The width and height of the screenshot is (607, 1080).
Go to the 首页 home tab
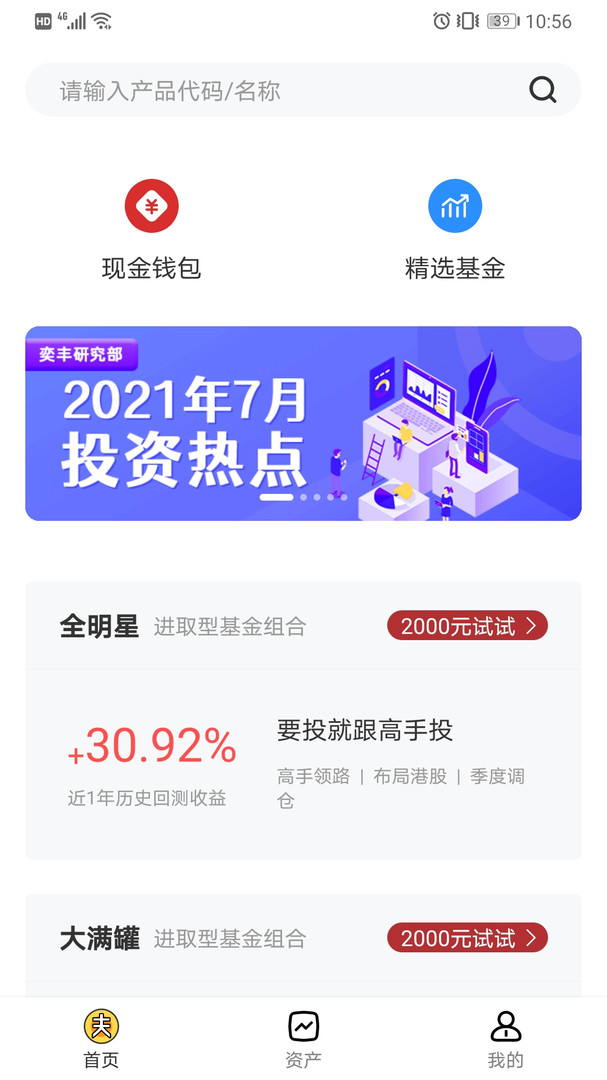click(101, 1039)
